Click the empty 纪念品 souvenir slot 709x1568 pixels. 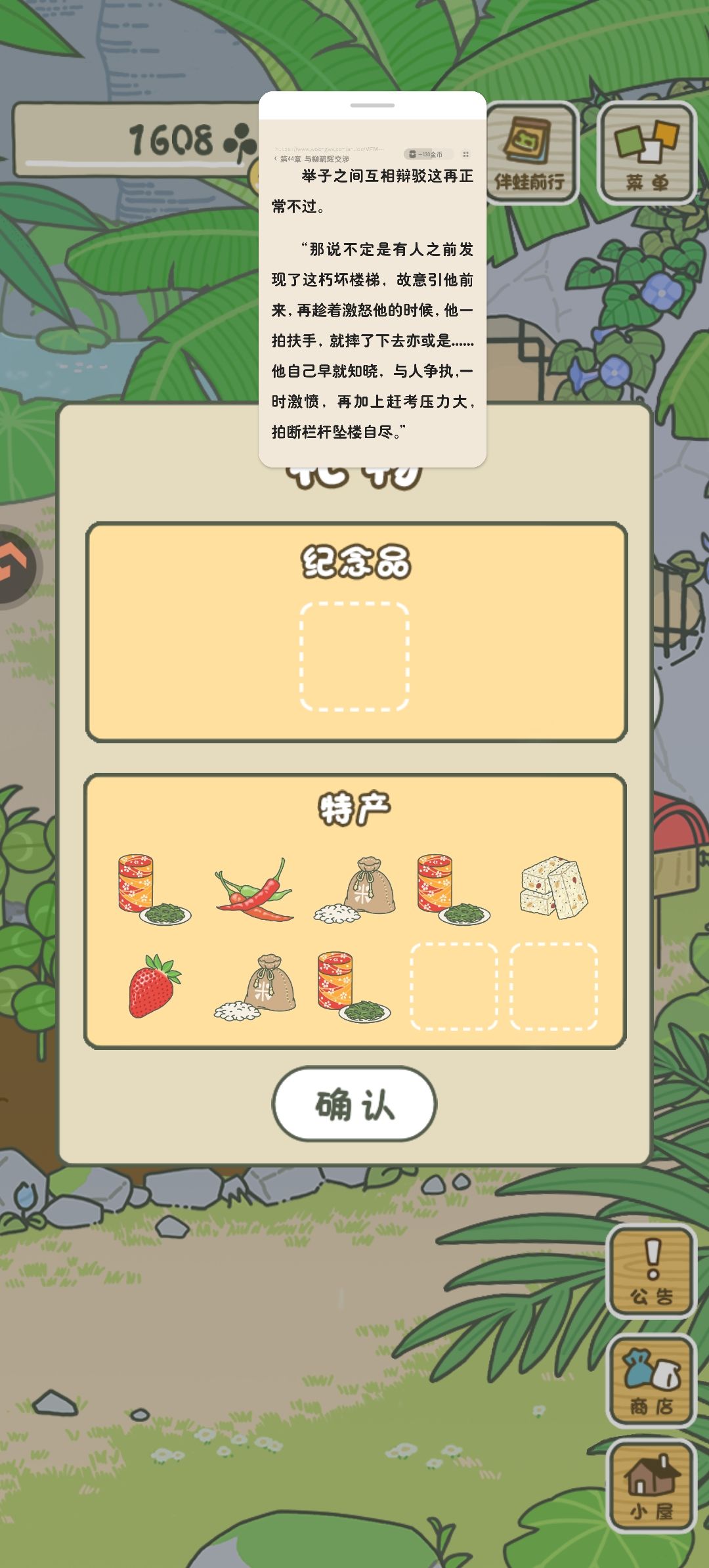[354, 657]
